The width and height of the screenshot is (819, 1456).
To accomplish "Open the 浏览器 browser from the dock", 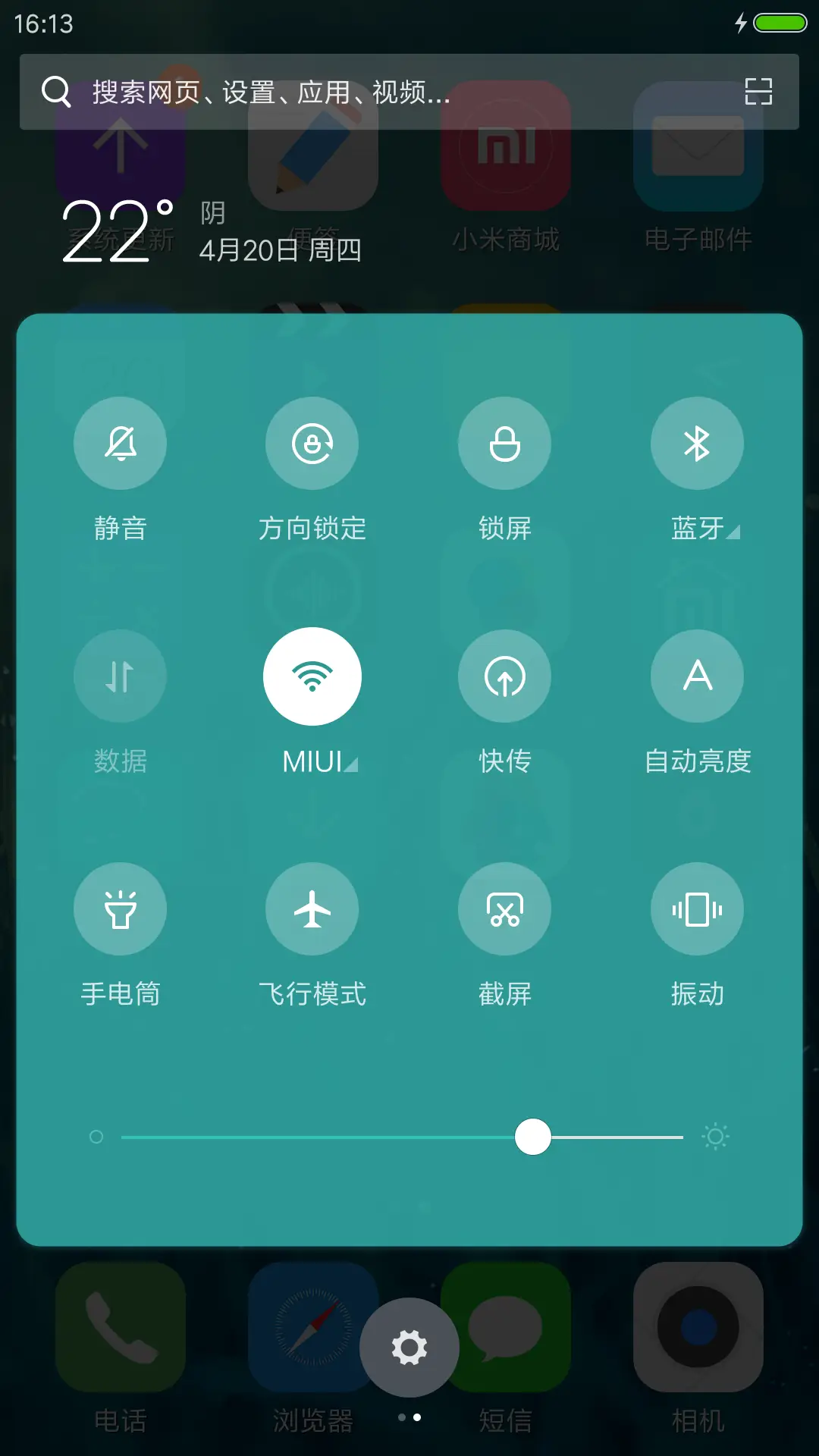I will coord(312,1331).
